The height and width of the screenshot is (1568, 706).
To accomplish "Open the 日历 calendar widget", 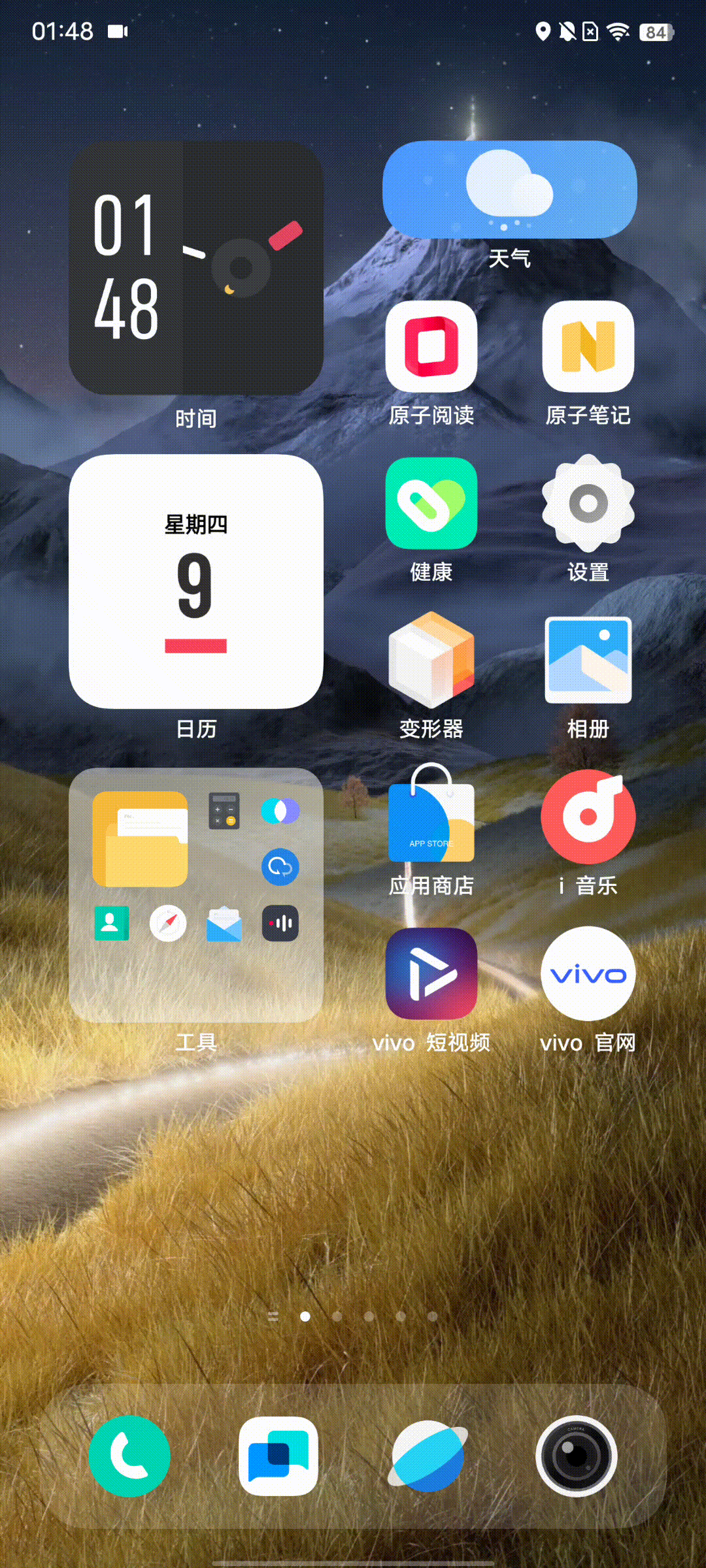I will (195, 581).
